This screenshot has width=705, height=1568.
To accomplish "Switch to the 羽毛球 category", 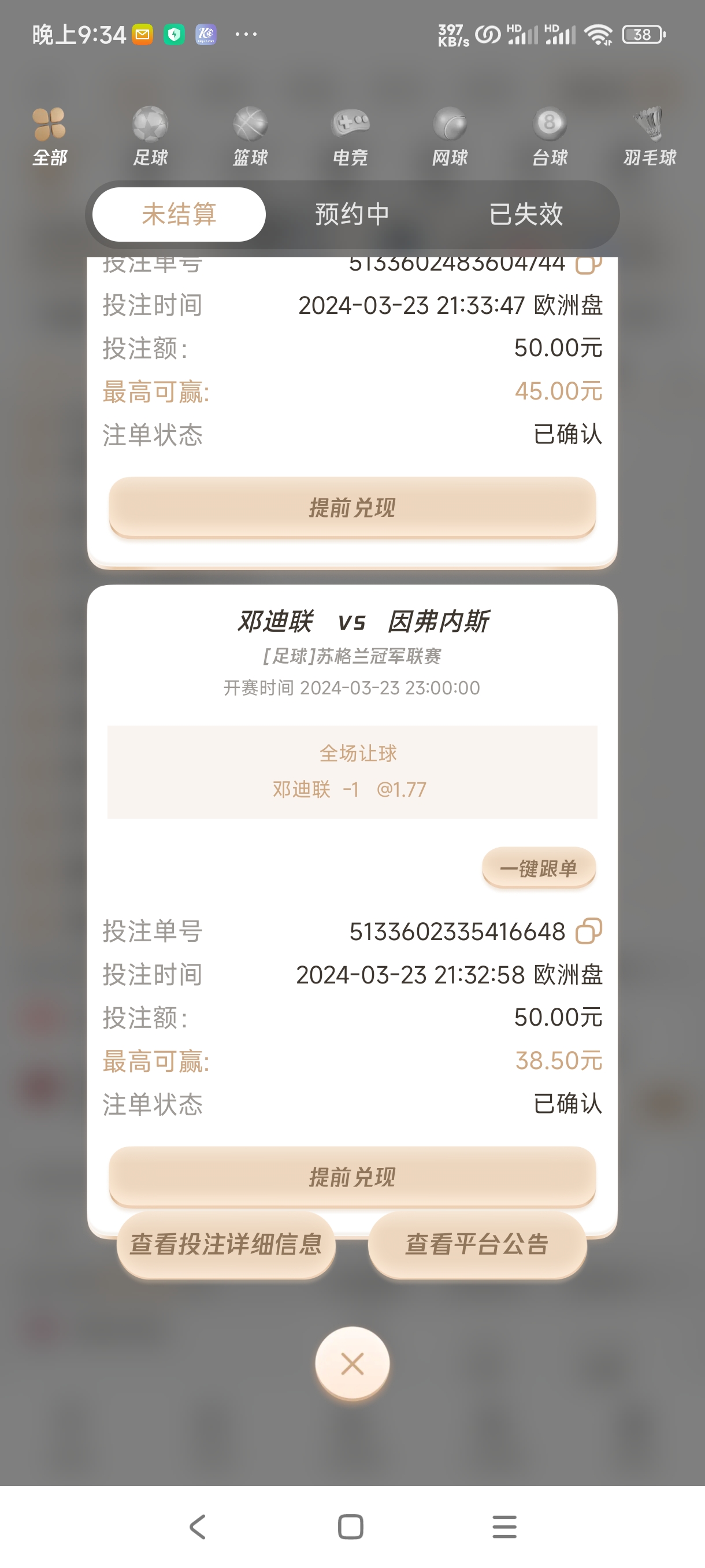I will pyautogui.click(x=650, y=137).
